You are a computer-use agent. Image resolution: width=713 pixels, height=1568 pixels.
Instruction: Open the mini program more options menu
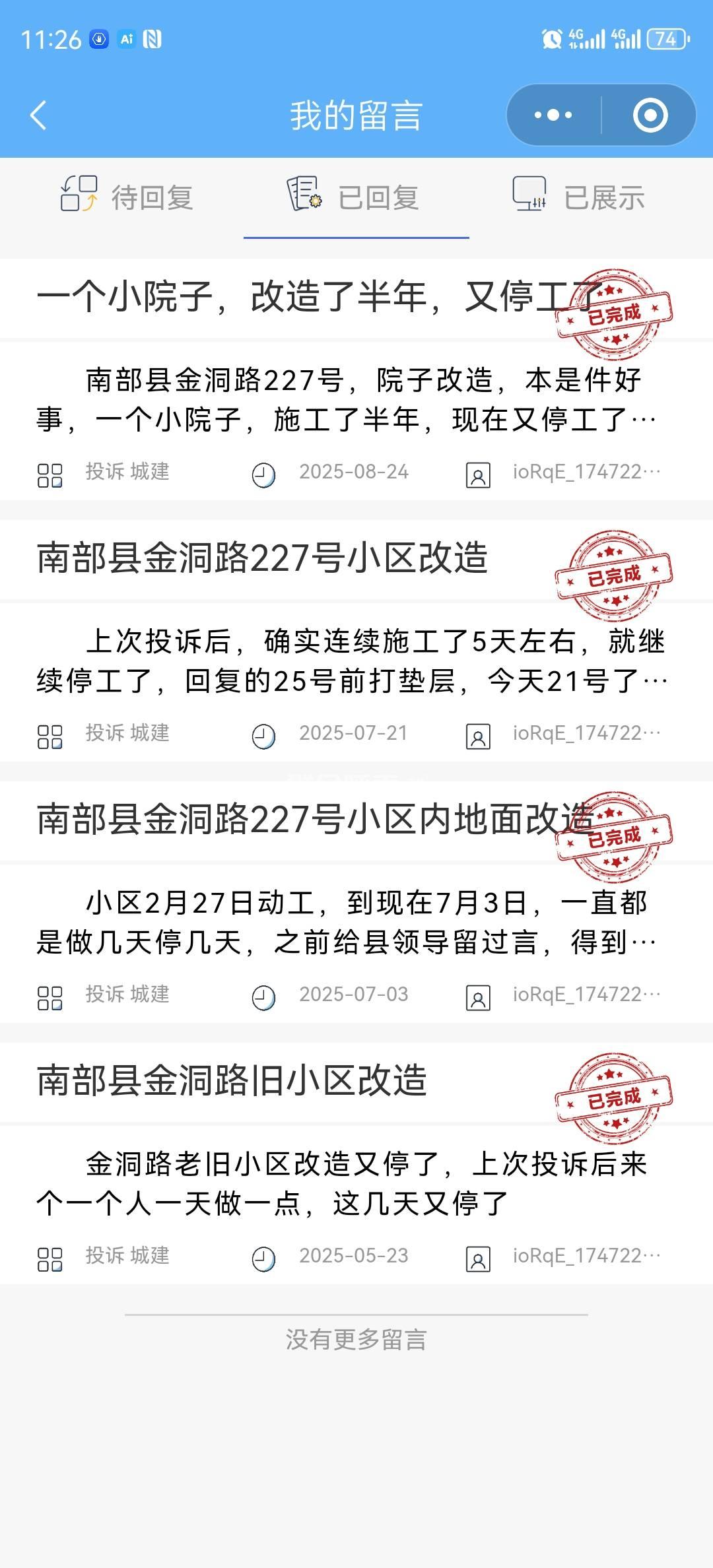553,115
